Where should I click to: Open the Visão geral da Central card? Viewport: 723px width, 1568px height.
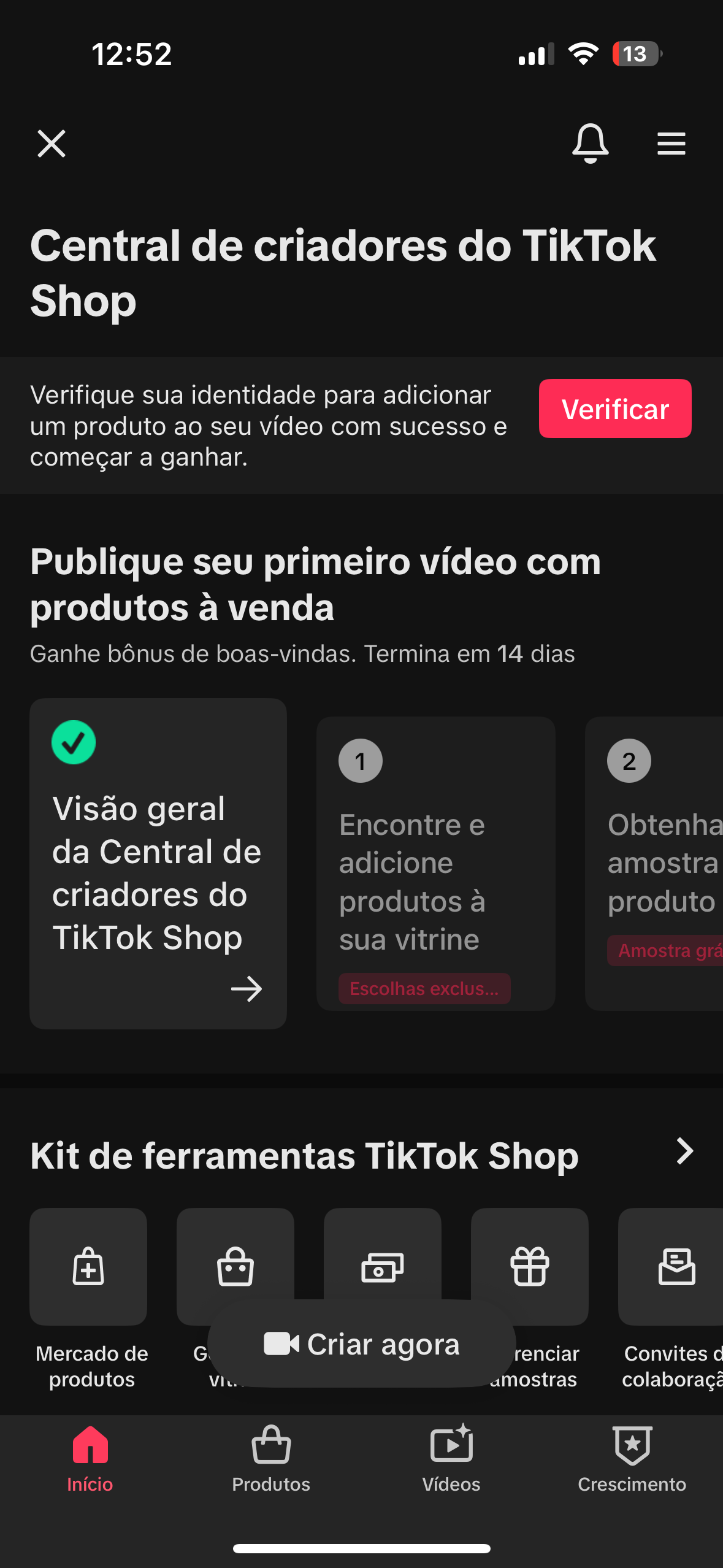158,863
